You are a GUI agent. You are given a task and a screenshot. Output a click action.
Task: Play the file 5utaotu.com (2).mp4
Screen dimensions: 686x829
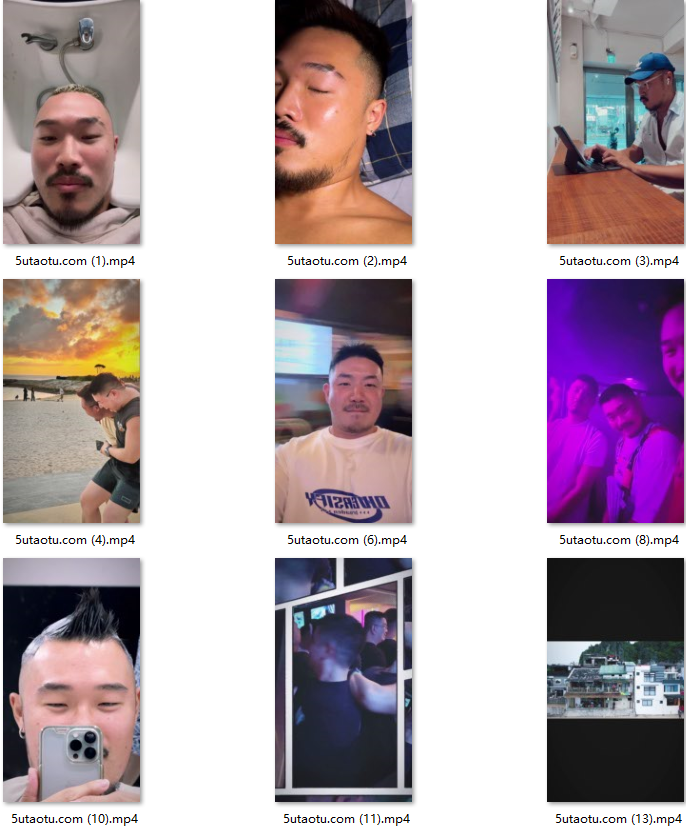(343, 122)
